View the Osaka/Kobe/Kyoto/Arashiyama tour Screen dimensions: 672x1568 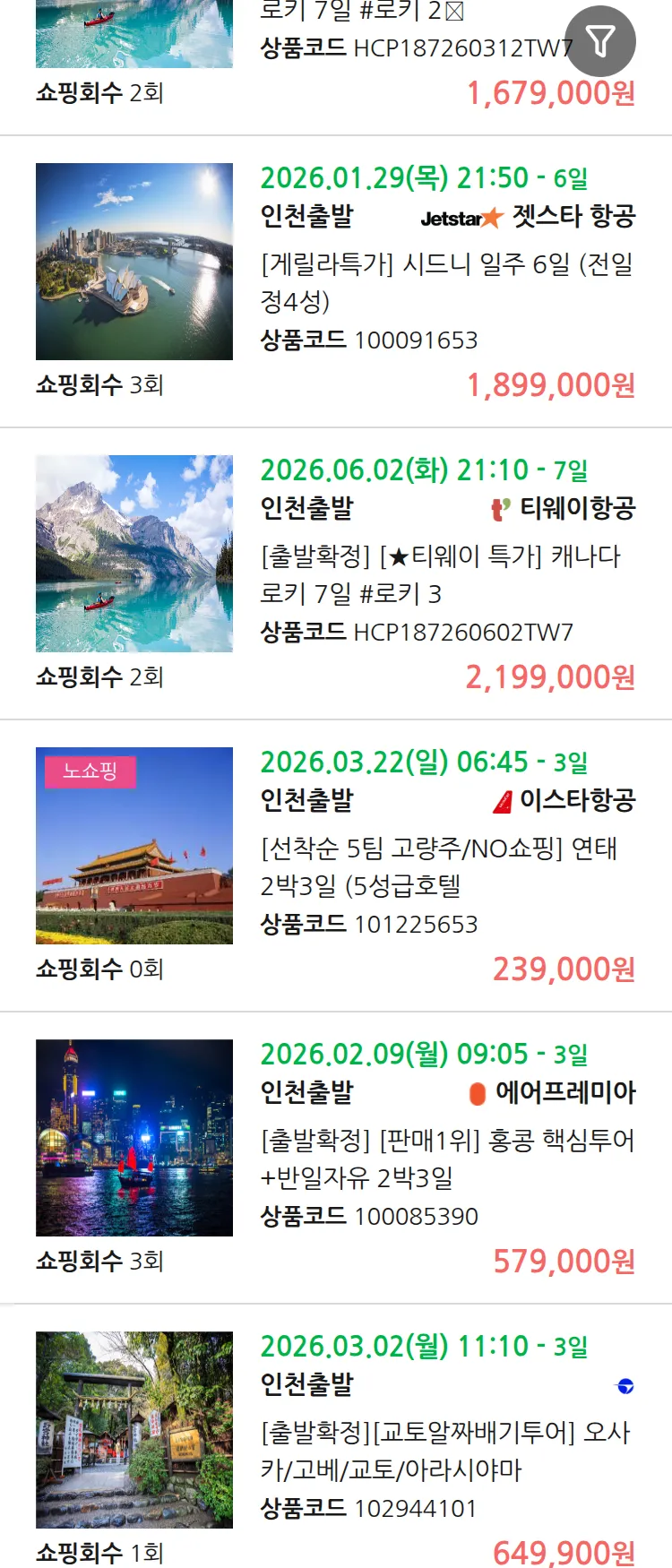(444, 1451)
